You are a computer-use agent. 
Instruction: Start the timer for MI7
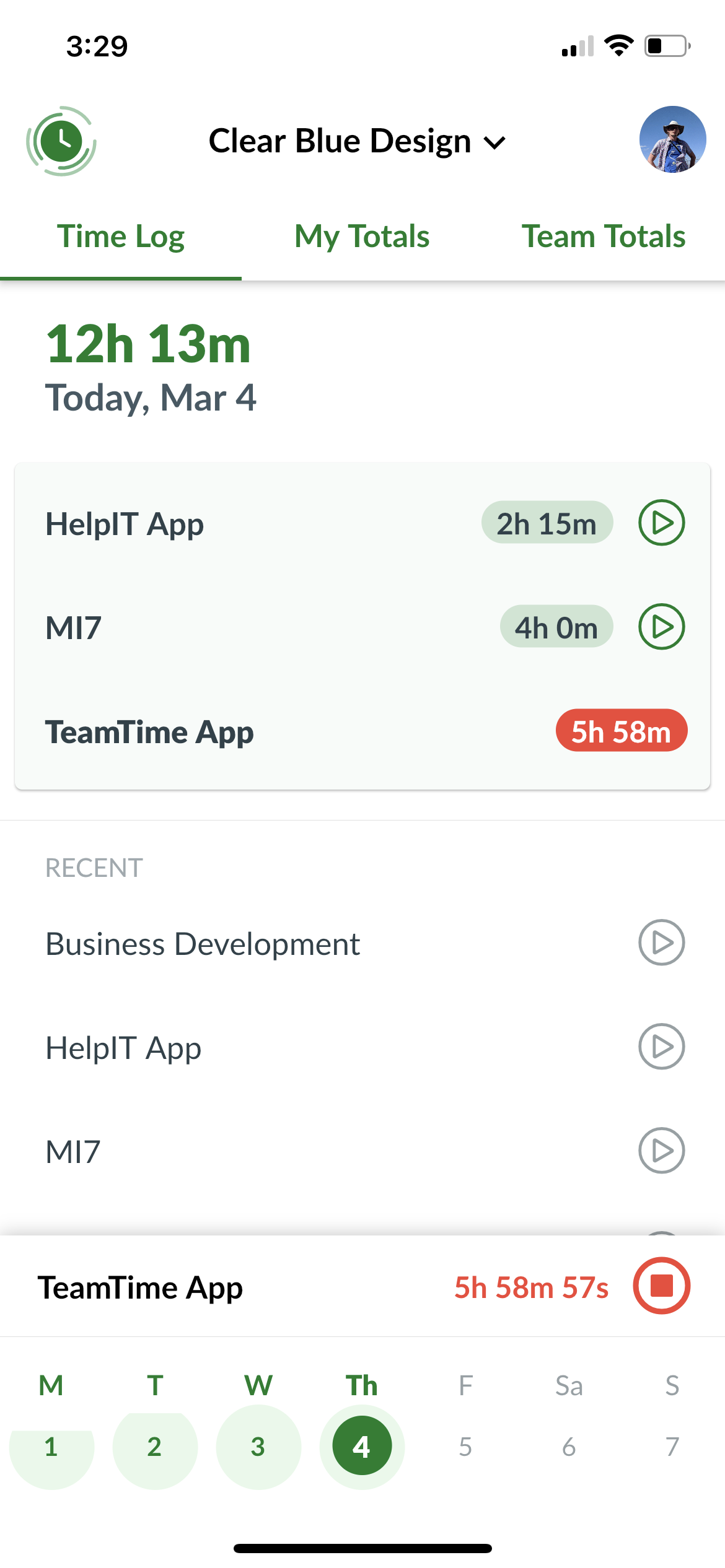(x=662, y=626)
